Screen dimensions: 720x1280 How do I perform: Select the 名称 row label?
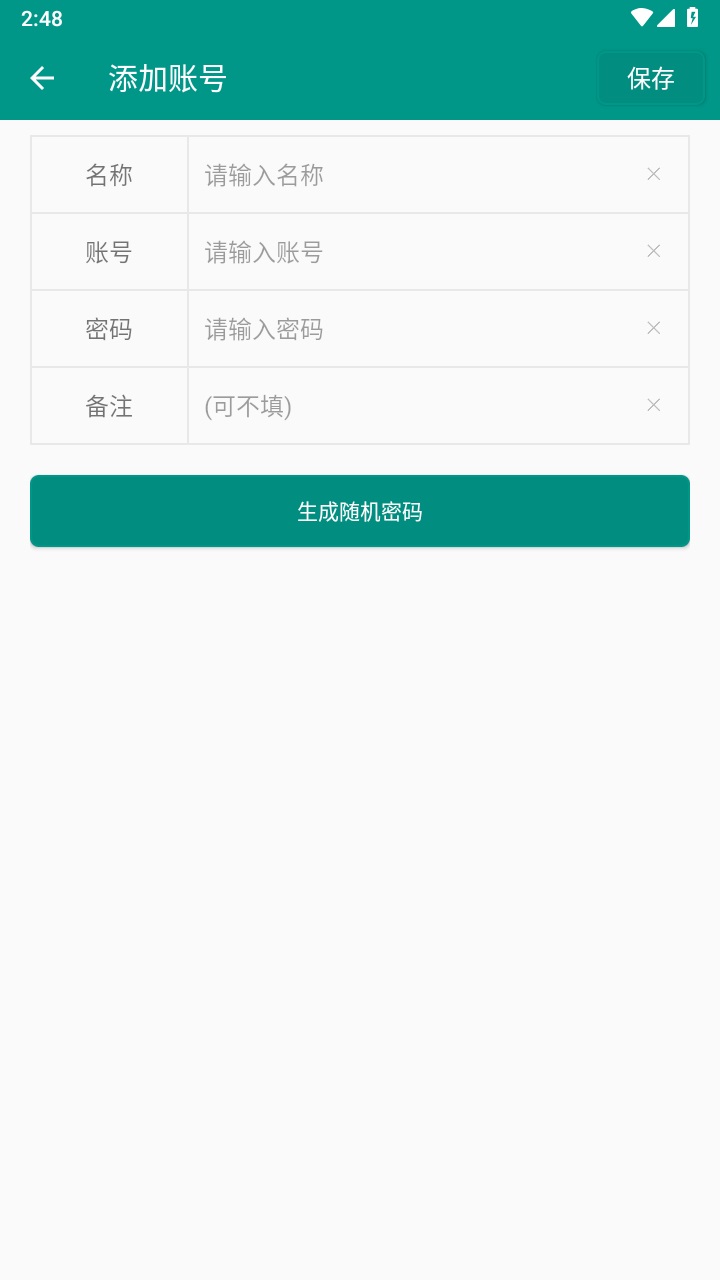[x=108, y=174]
